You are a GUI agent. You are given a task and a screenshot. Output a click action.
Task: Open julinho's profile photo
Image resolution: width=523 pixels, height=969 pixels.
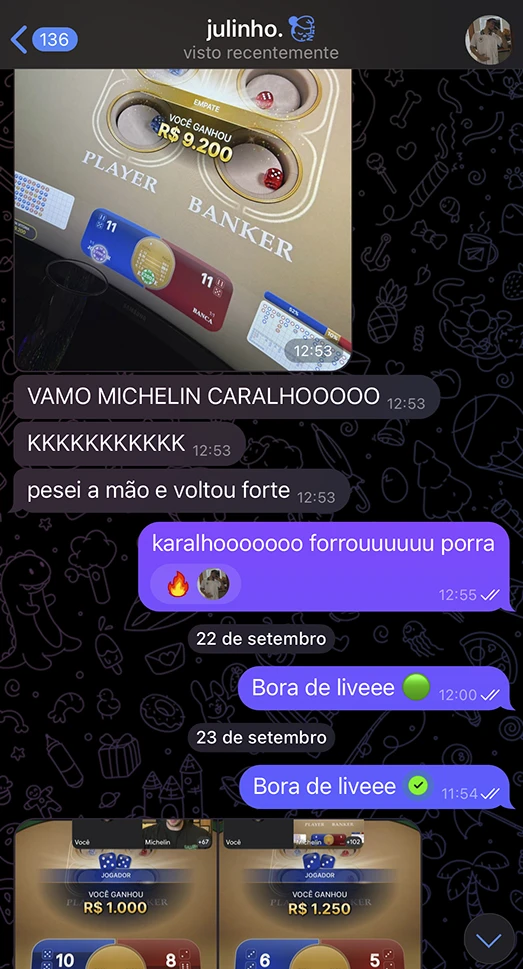pos(488,40)
